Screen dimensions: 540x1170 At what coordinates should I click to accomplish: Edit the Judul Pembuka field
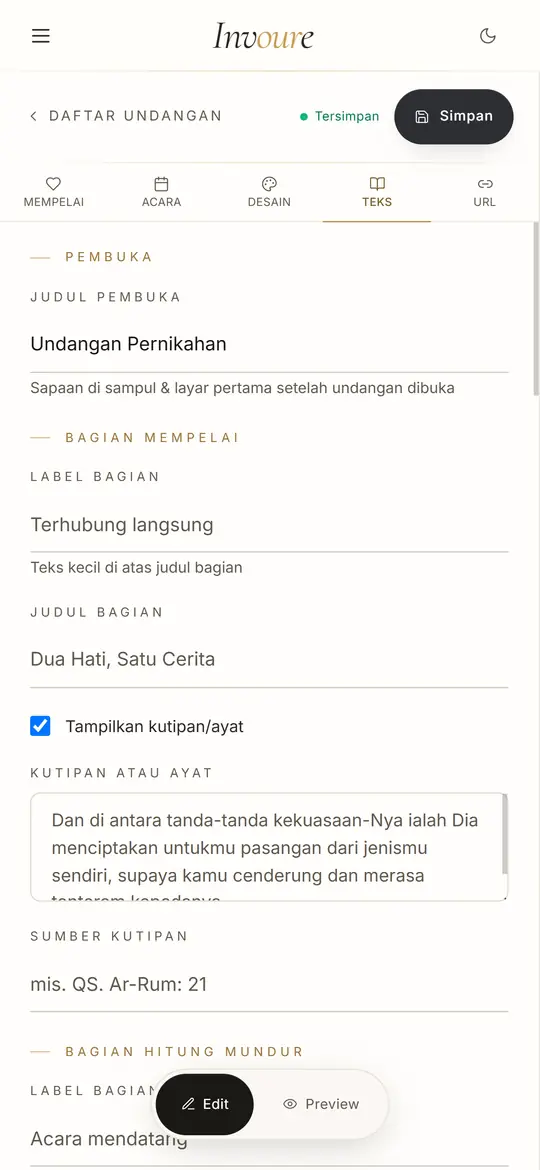(269, 345)
